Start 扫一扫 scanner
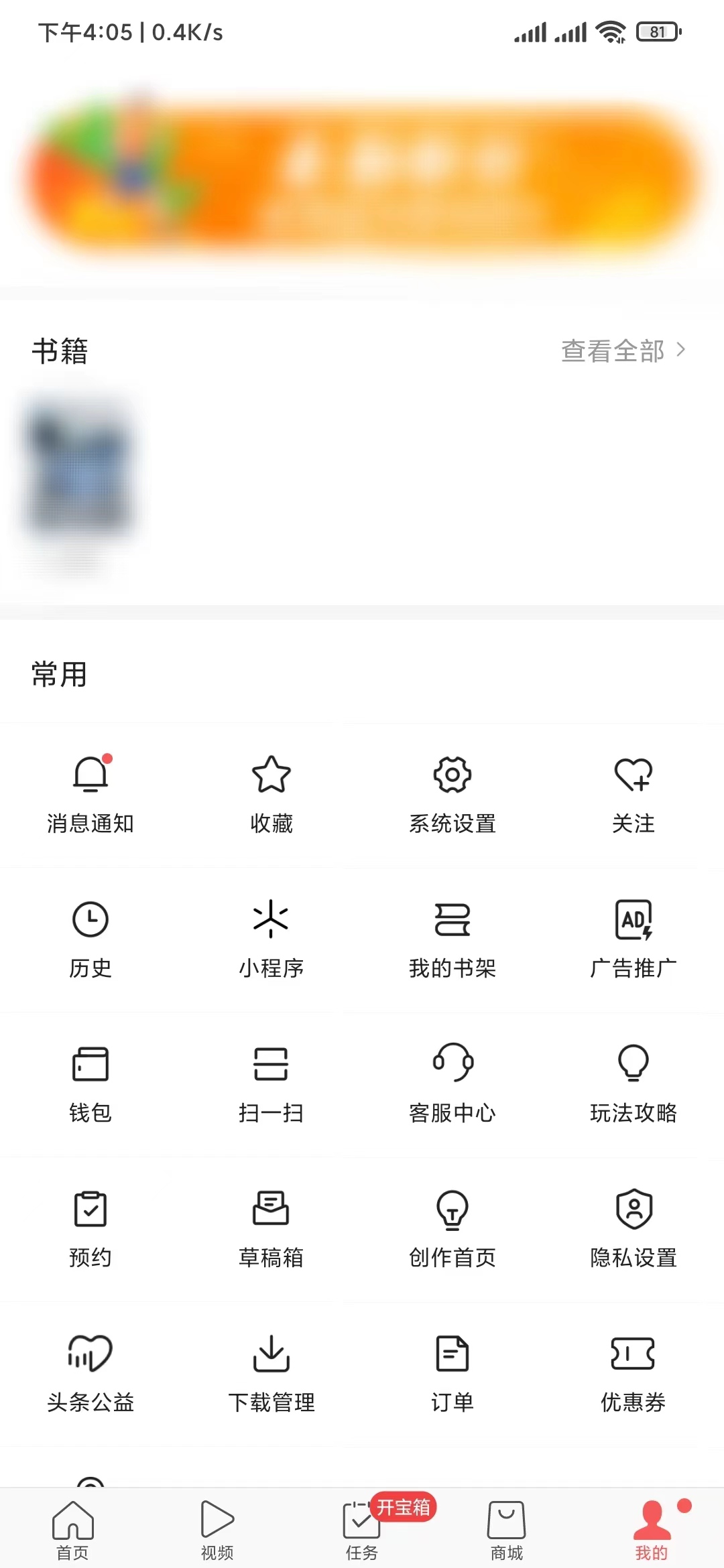Screen dimensions: 724x1568 point(271,1084)
